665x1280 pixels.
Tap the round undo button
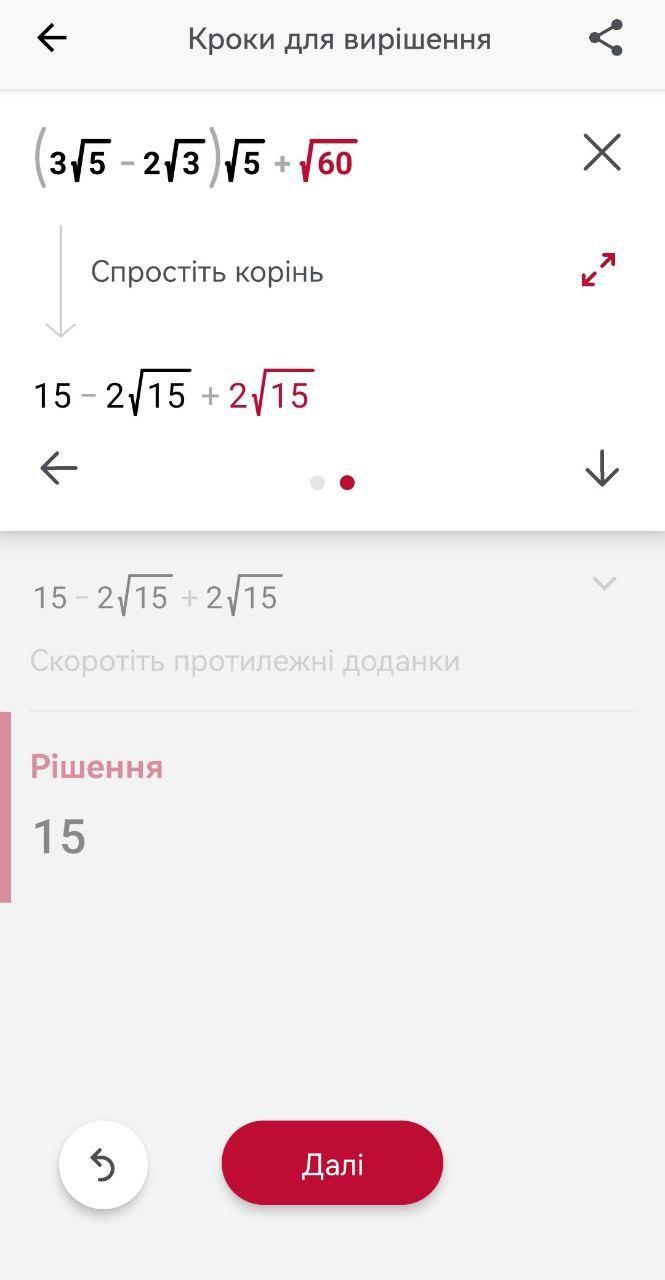pyautogui.click(x=103, y=1165)
